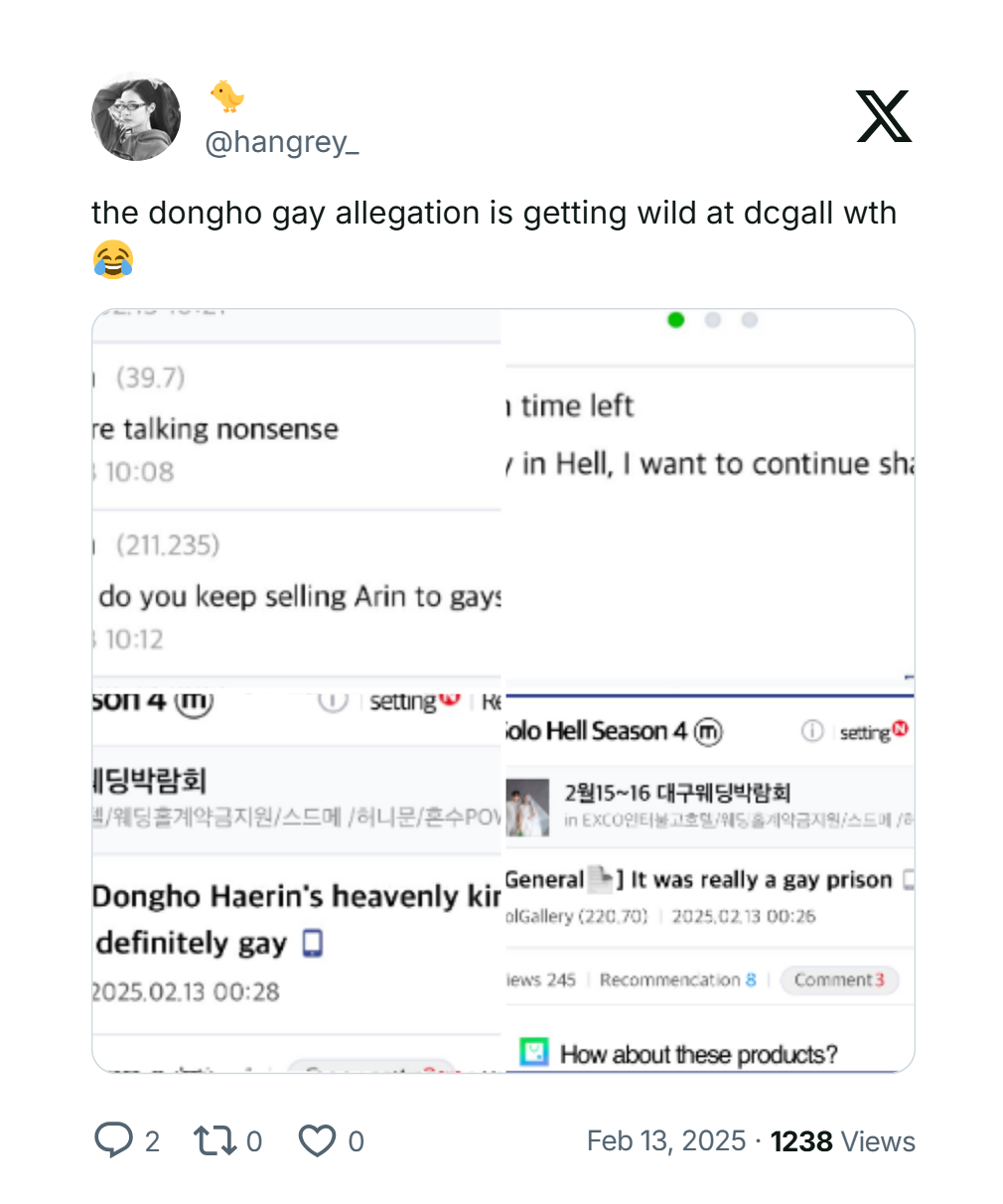The height and width of the screenshot is (1204, 1003).
Task: Open the profile picture of @hangrey_
Action: point(136,117)
